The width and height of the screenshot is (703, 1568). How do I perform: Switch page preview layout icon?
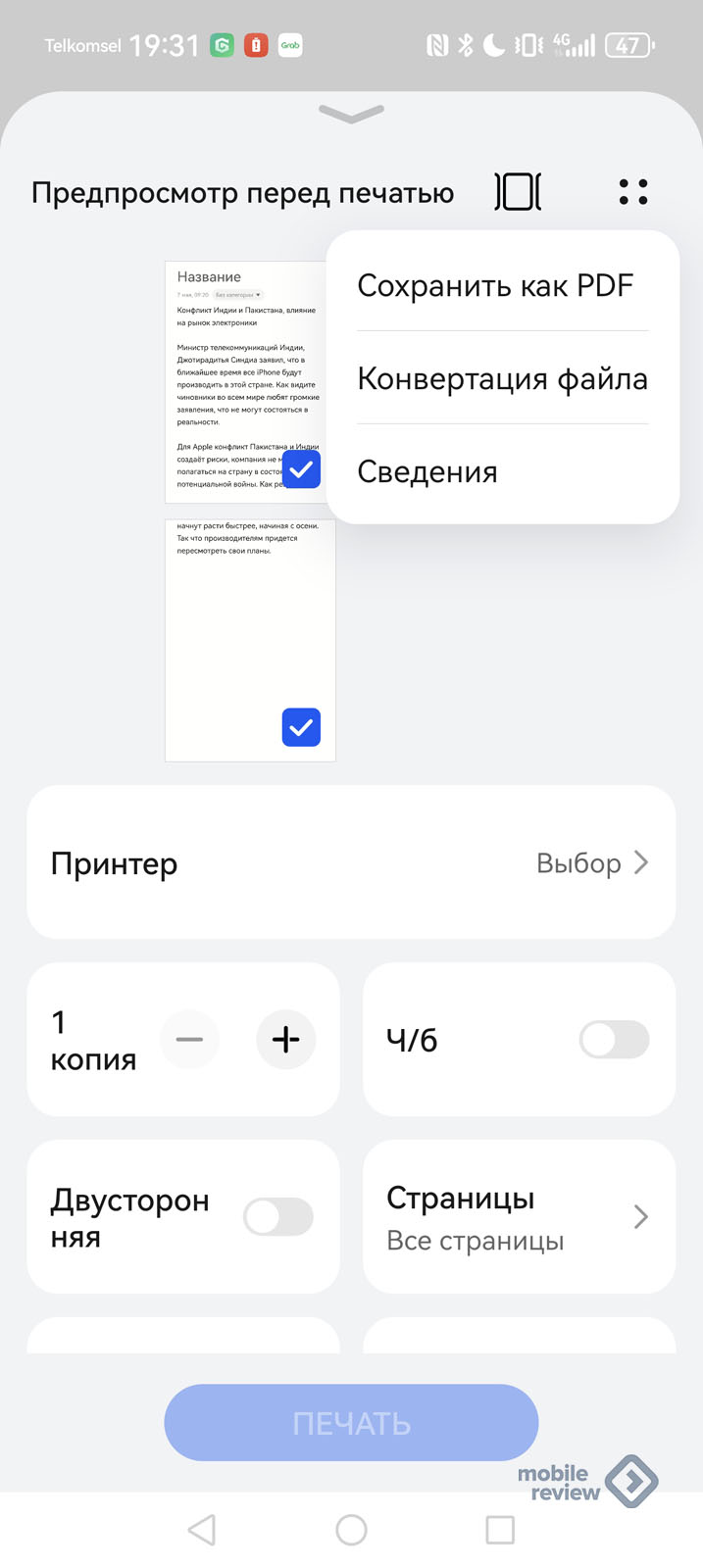point(518,191)
